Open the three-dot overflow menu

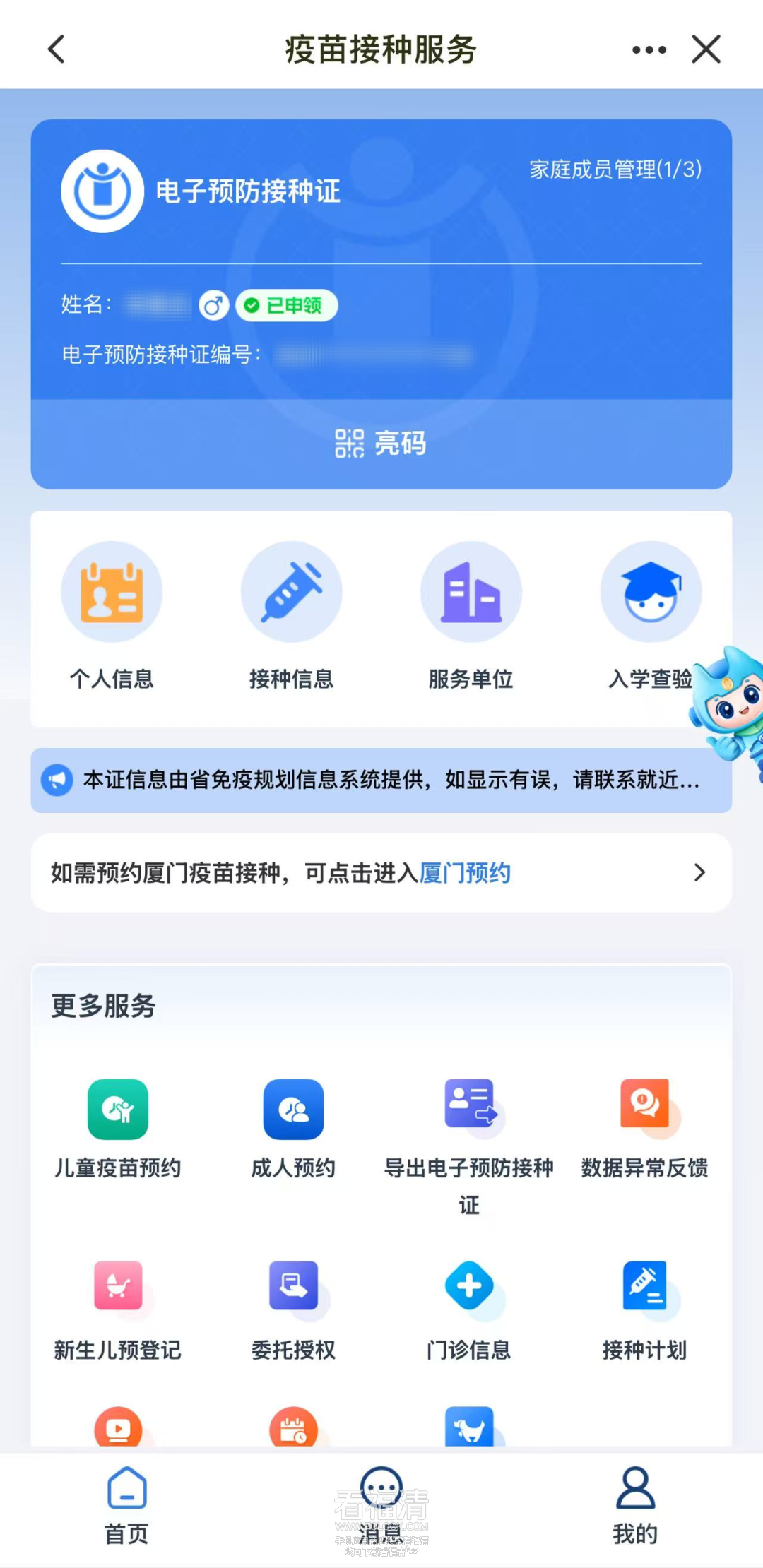649,49
